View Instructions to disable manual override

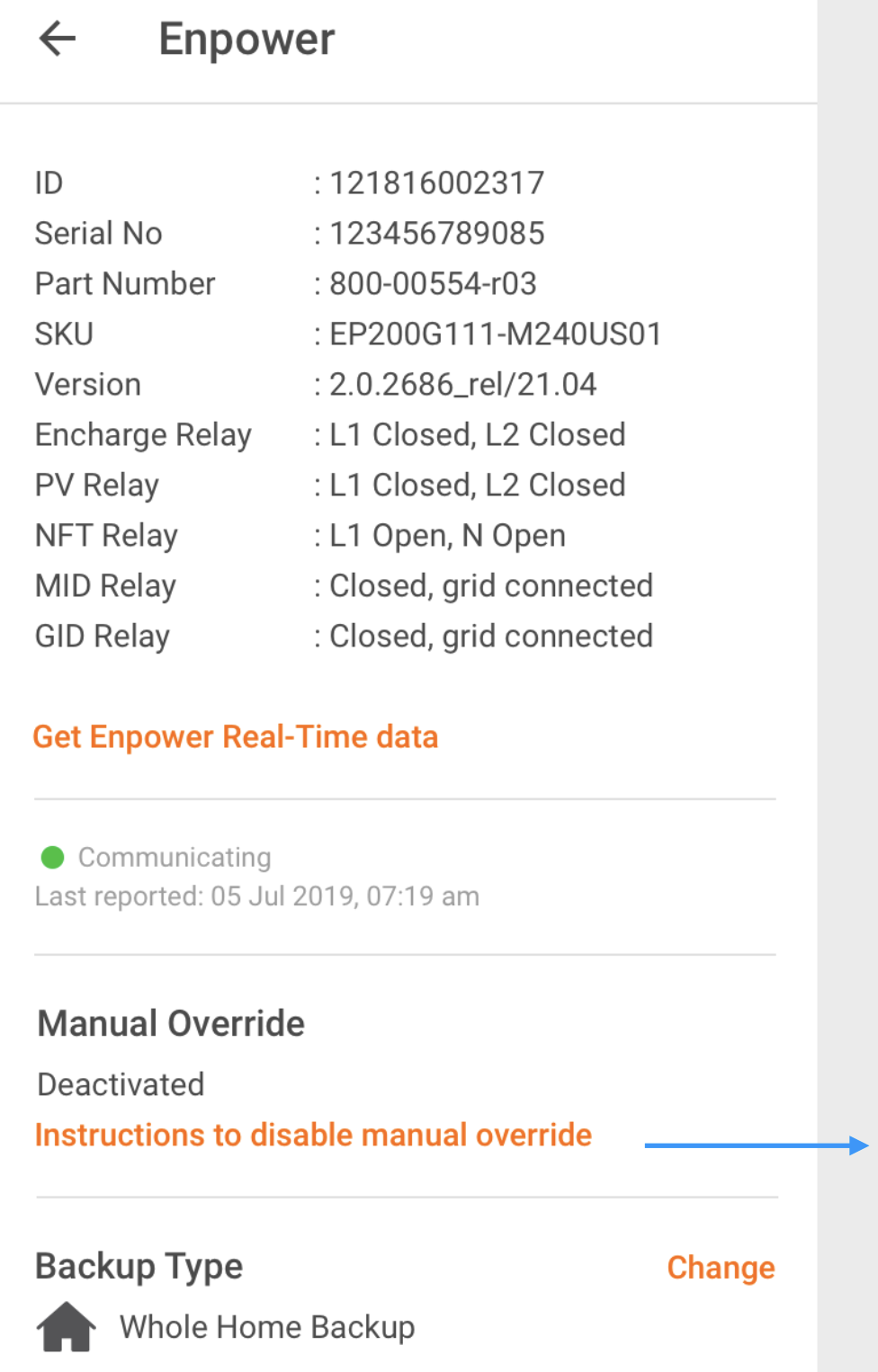click(x=312, y=1134)
